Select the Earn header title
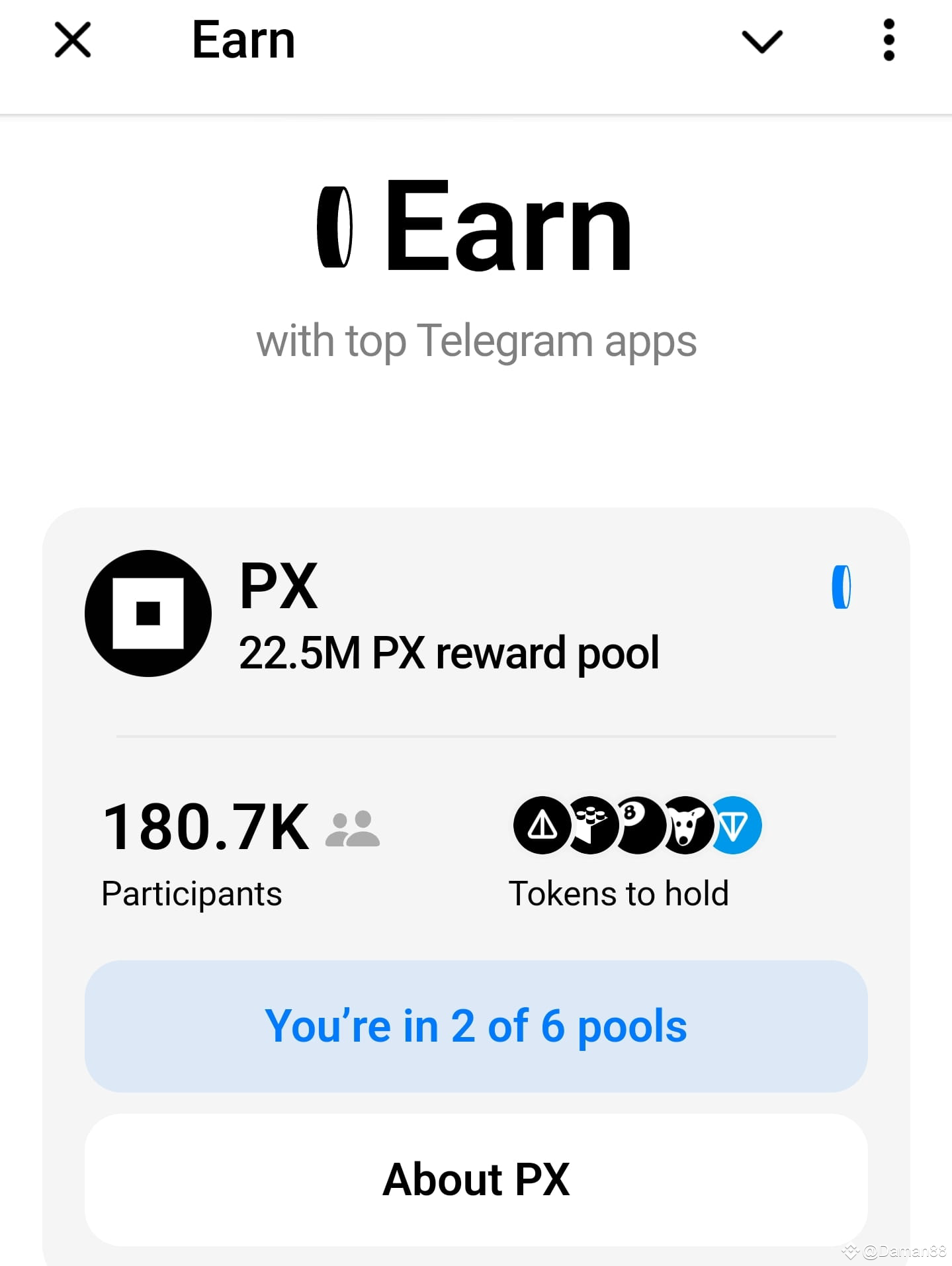This screenshot has width=952, height=1266. (243, 40)
